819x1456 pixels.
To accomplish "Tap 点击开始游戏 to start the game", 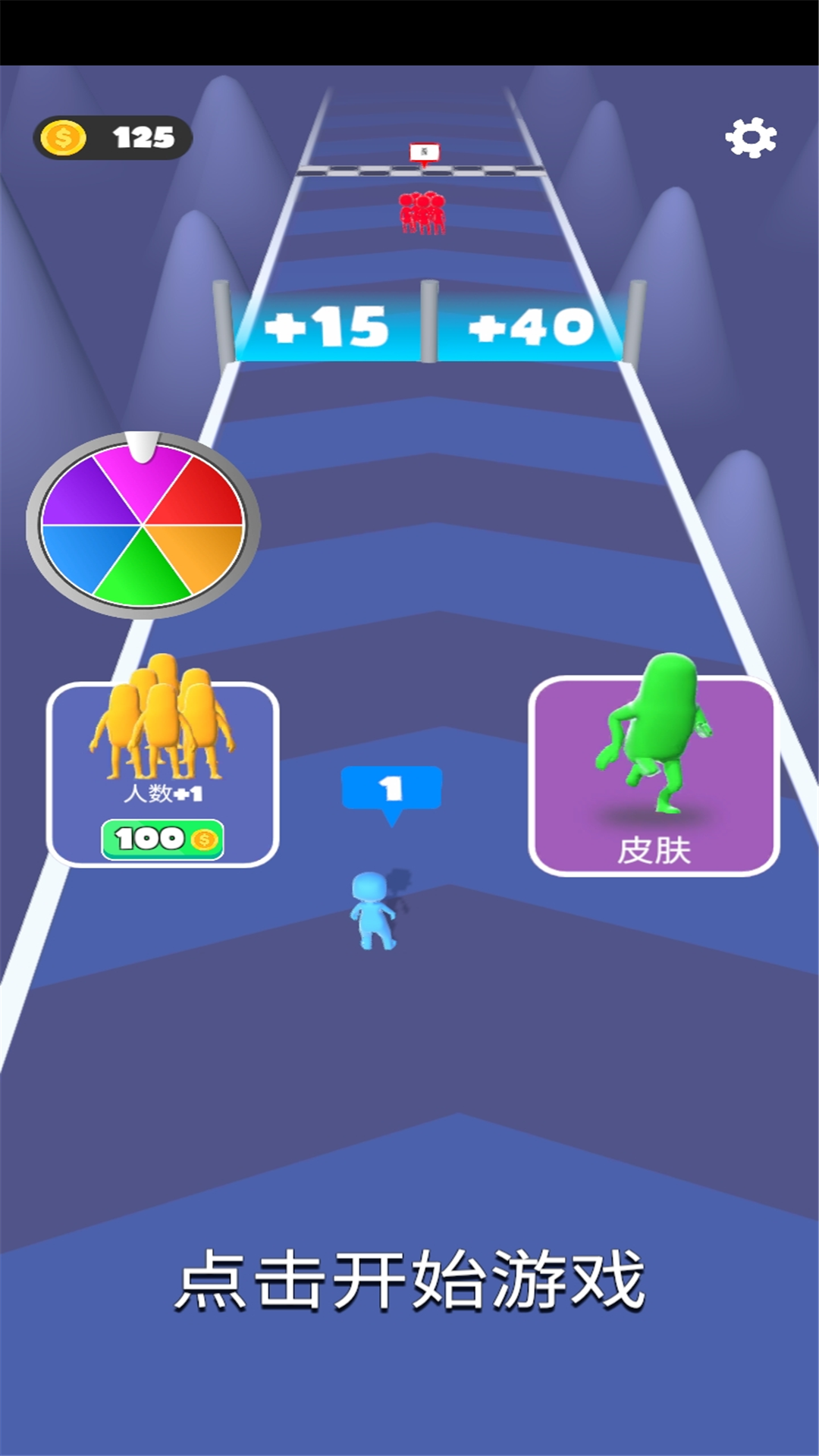I will pos(409,1282).
